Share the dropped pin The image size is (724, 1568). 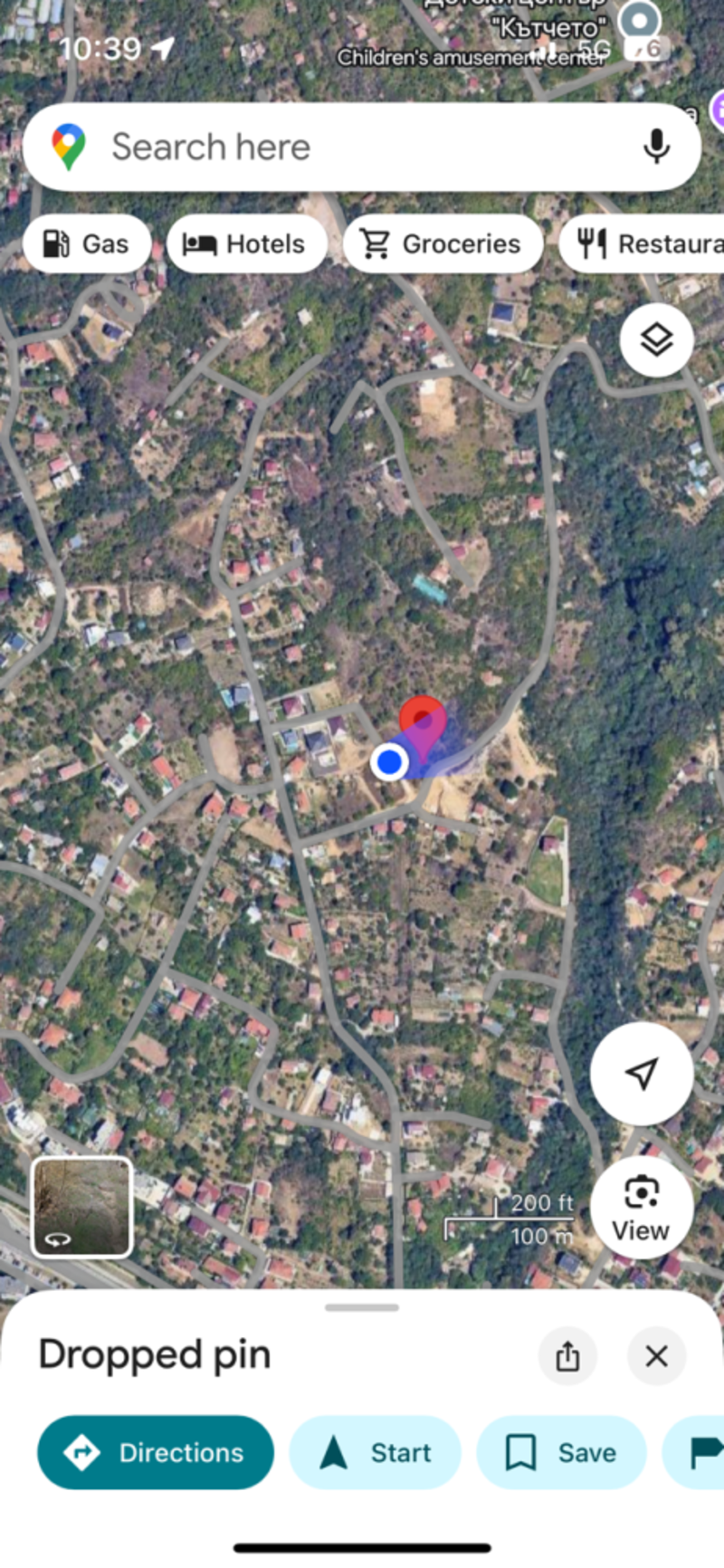pyautogui.click(x=567, y=1355)
